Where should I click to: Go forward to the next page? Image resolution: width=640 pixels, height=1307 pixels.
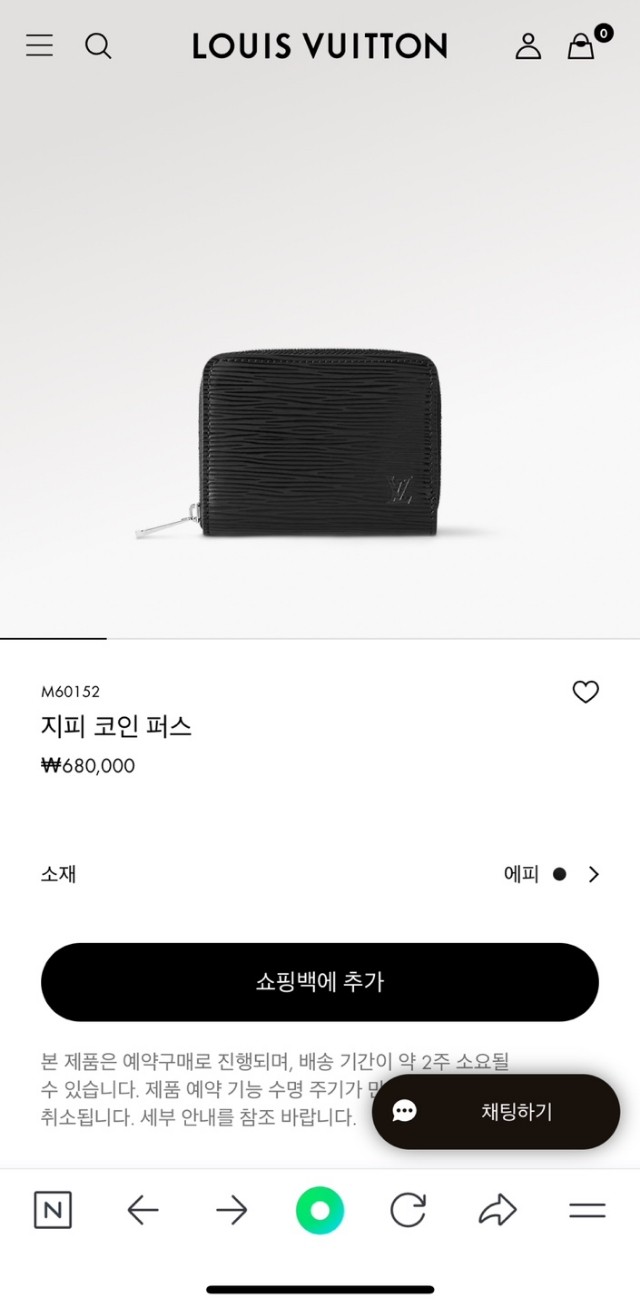click(x=231, y=1211)
